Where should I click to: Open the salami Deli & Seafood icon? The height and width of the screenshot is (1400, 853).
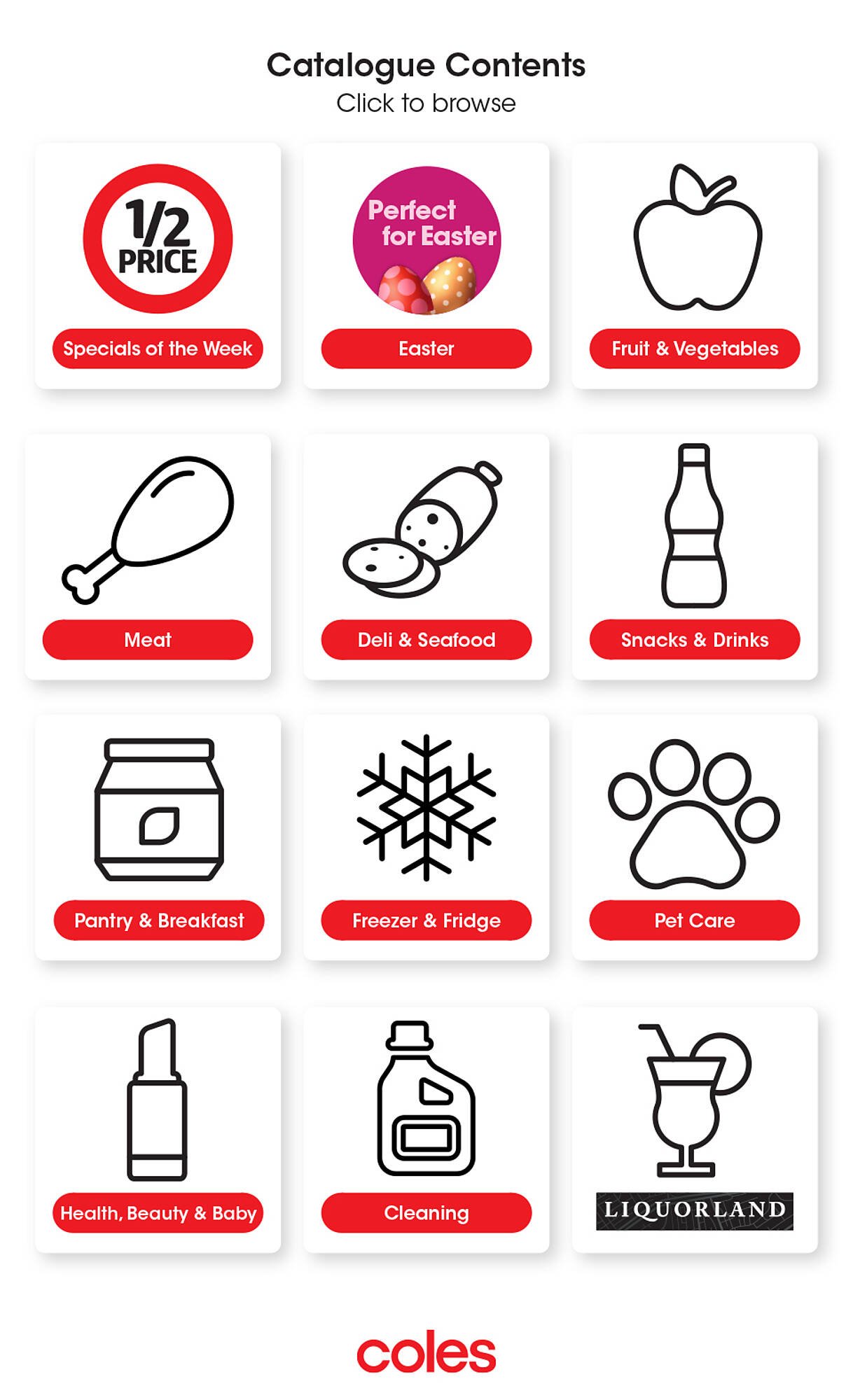coord(421,530)
